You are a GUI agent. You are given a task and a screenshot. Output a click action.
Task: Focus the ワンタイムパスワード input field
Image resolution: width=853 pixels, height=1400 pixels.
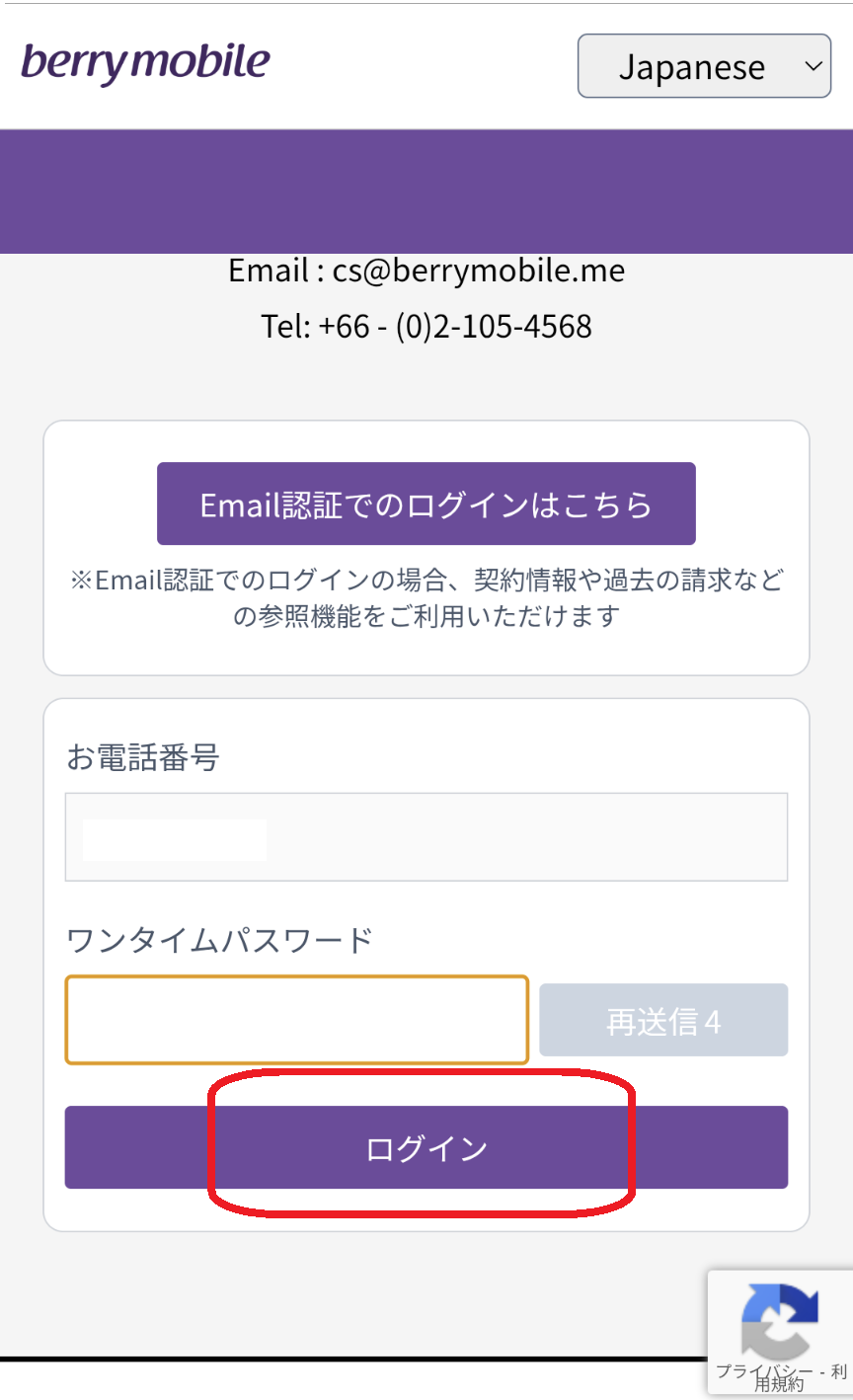(296, 1020)
